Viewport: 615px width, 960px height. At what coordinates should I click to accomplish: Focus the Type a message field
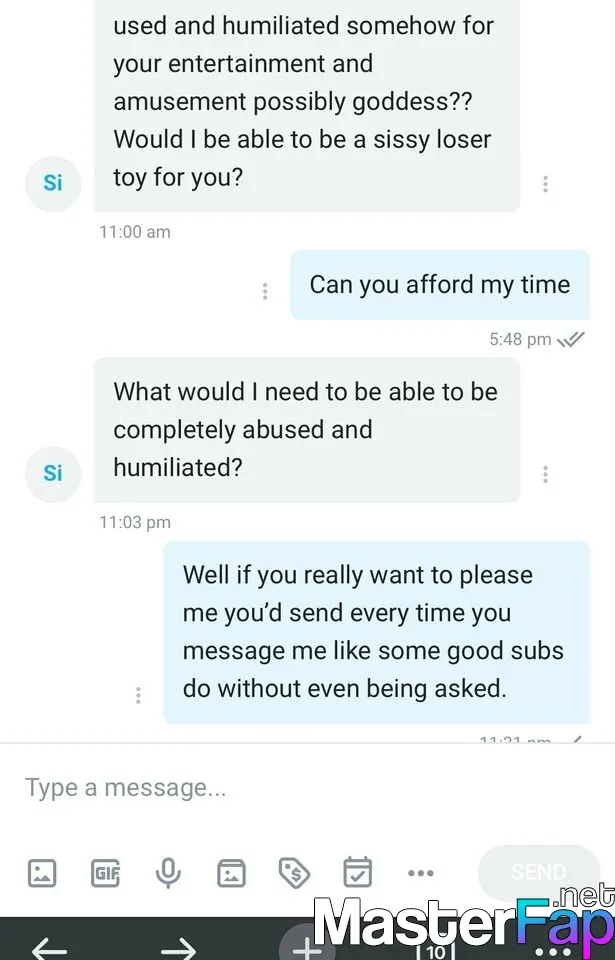tap(300, 788)
